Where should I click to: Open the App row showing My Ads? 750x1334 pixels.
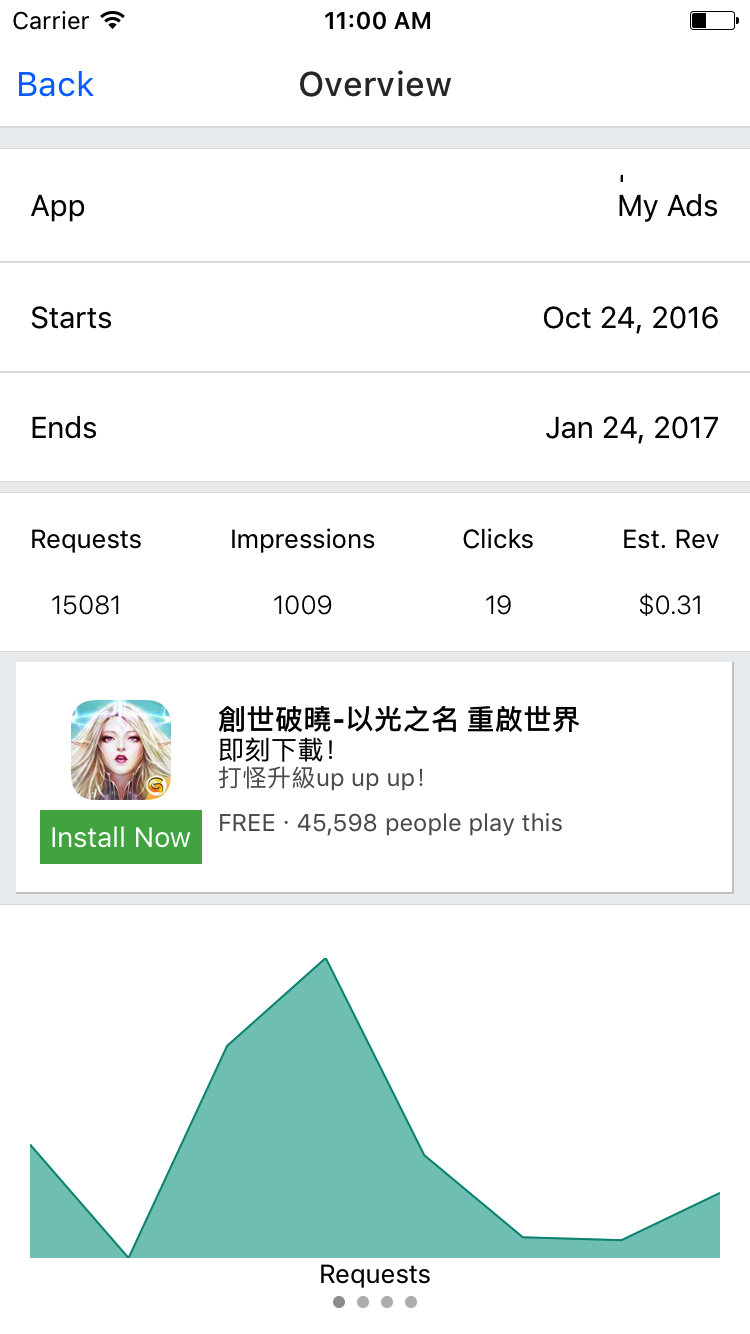pyautogui.click(x=375, y=206)
